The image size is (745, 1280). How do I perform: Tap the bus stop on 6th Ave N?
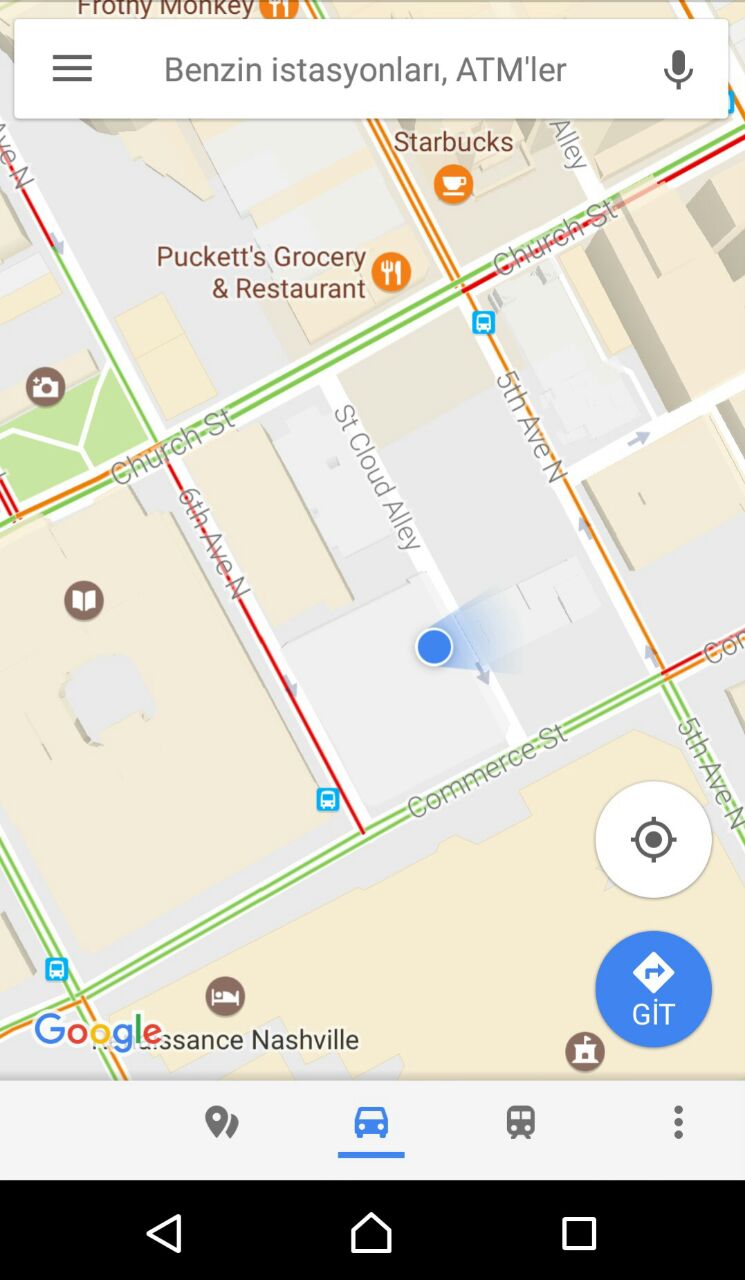click(328, 799)
